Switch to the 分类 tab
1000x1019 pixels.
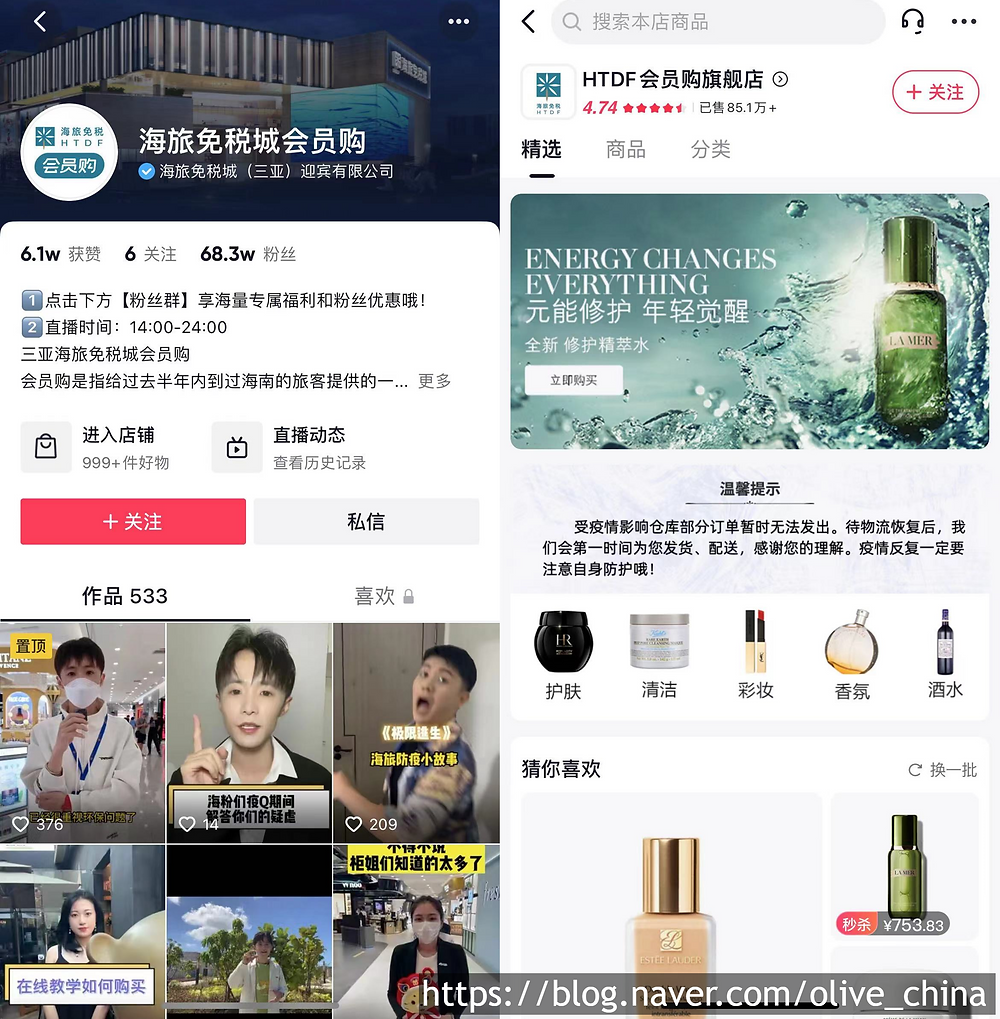(x=711, y=150)
